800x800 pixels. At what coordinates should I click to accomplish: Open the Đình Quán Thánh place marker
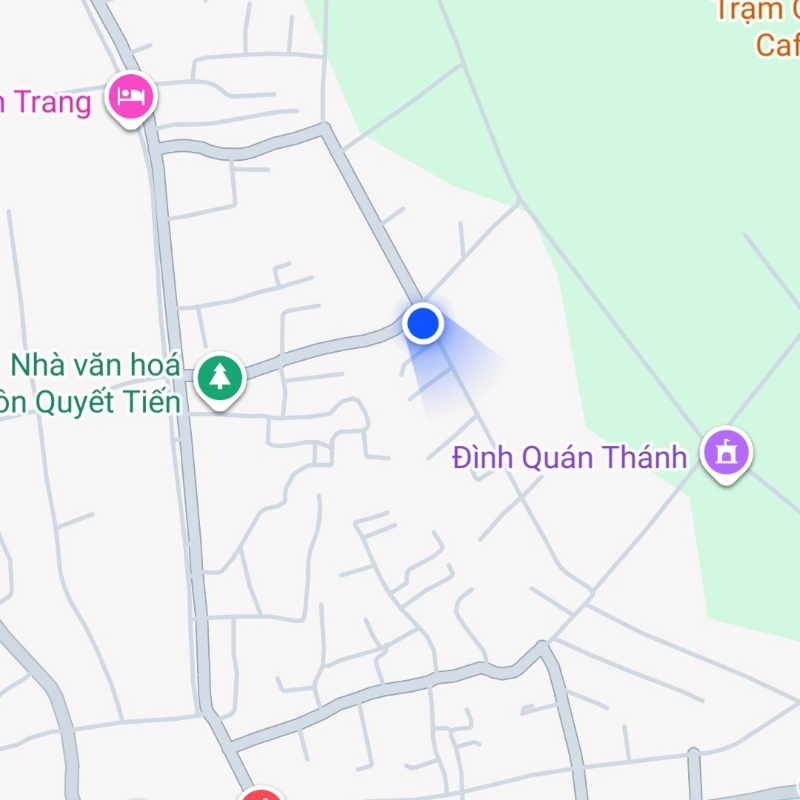(726, 453)
